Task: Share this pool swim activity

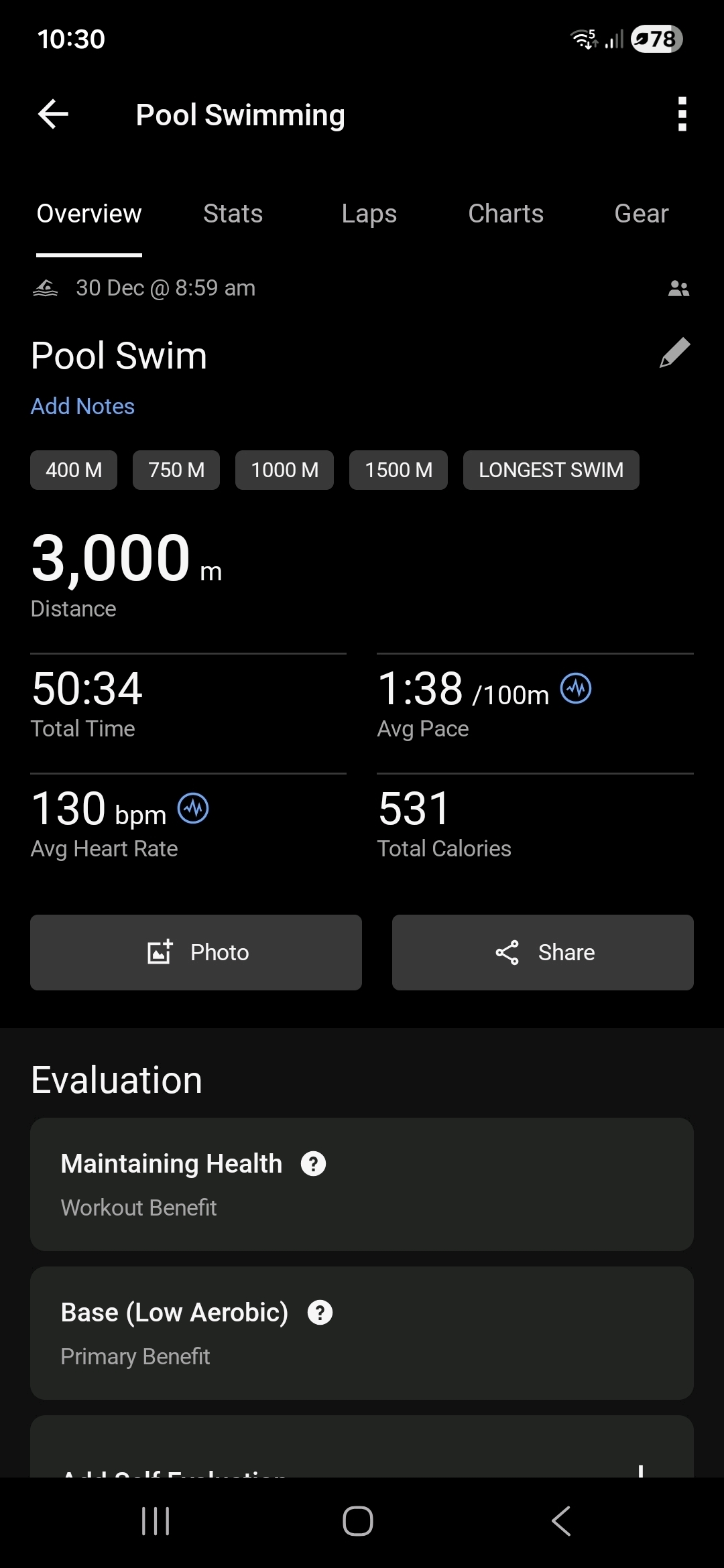Action: tap(542, 952)
